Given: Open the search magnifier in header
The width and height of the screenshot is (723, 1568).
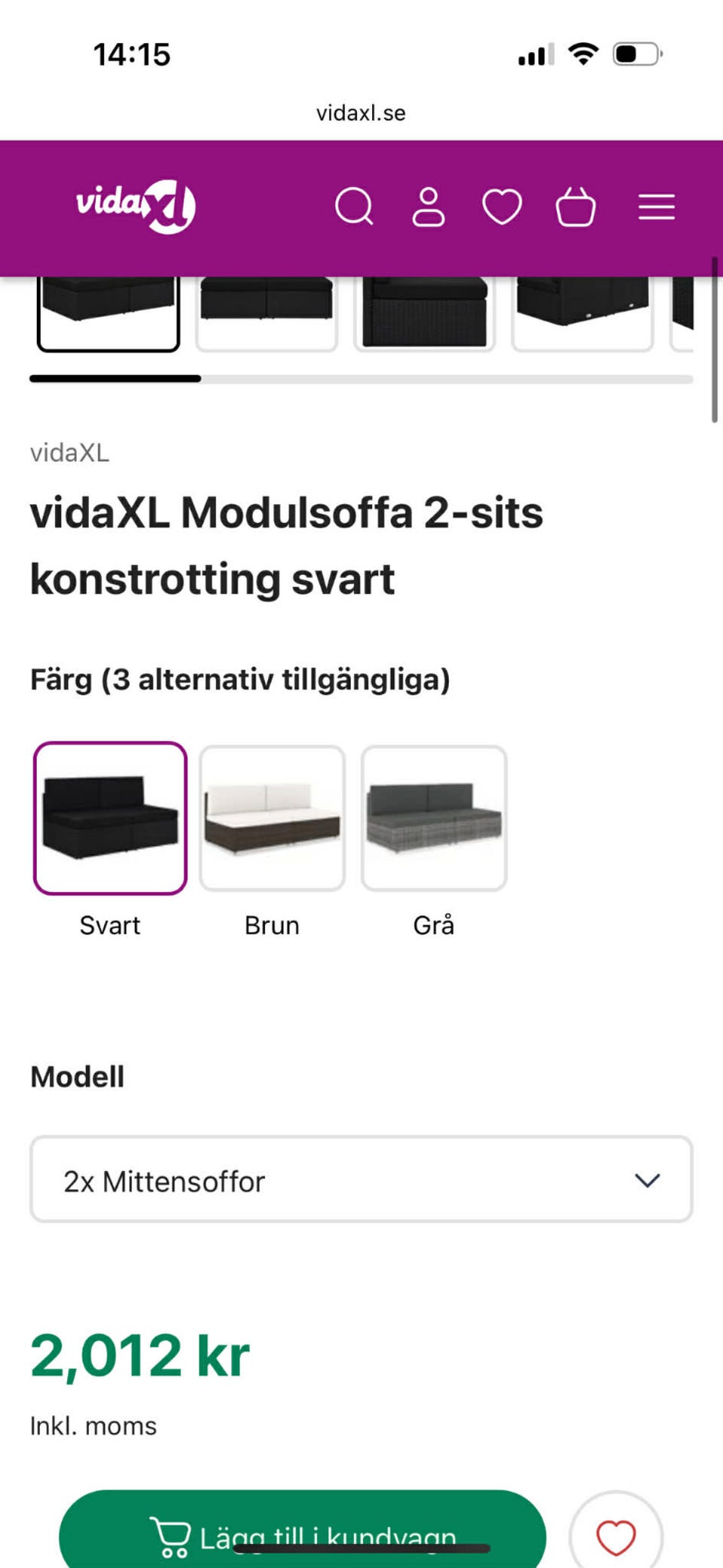Looking at the screenshot, I should click(354, 206).
